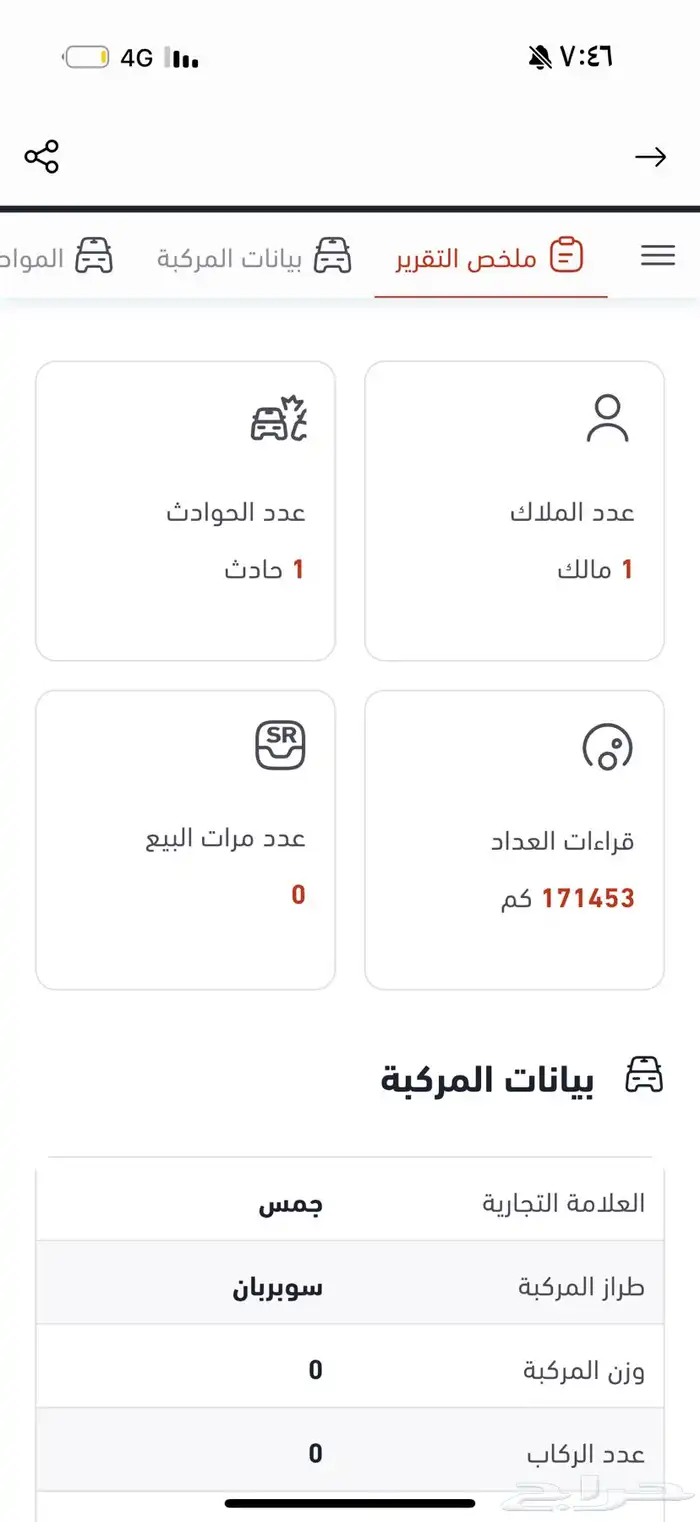Screen dimensions: 700x1522
Task: Share this vehicle report
Action: [42, 157]
